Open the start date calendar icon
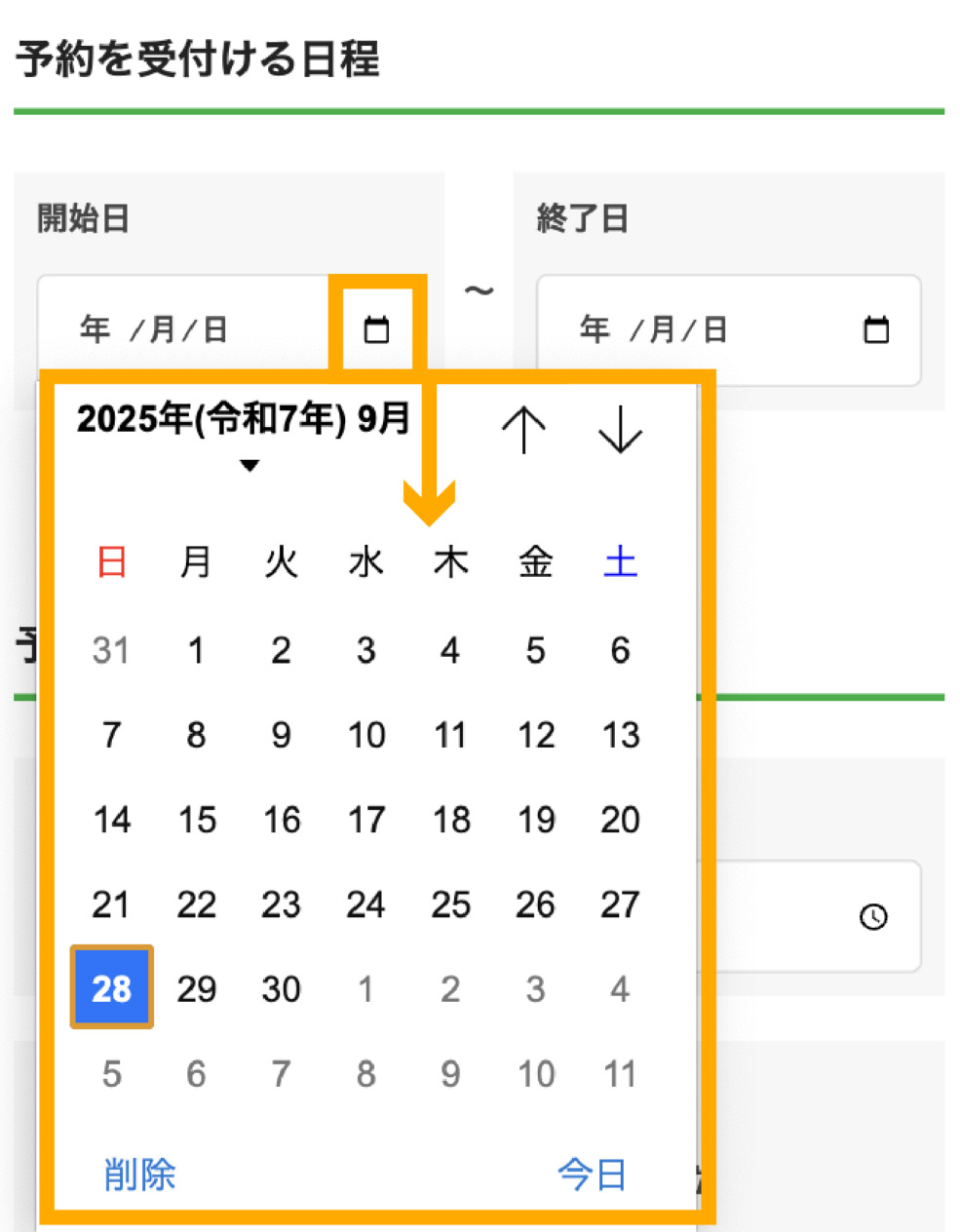This screenshot has height=1232, width=960. 376,329
